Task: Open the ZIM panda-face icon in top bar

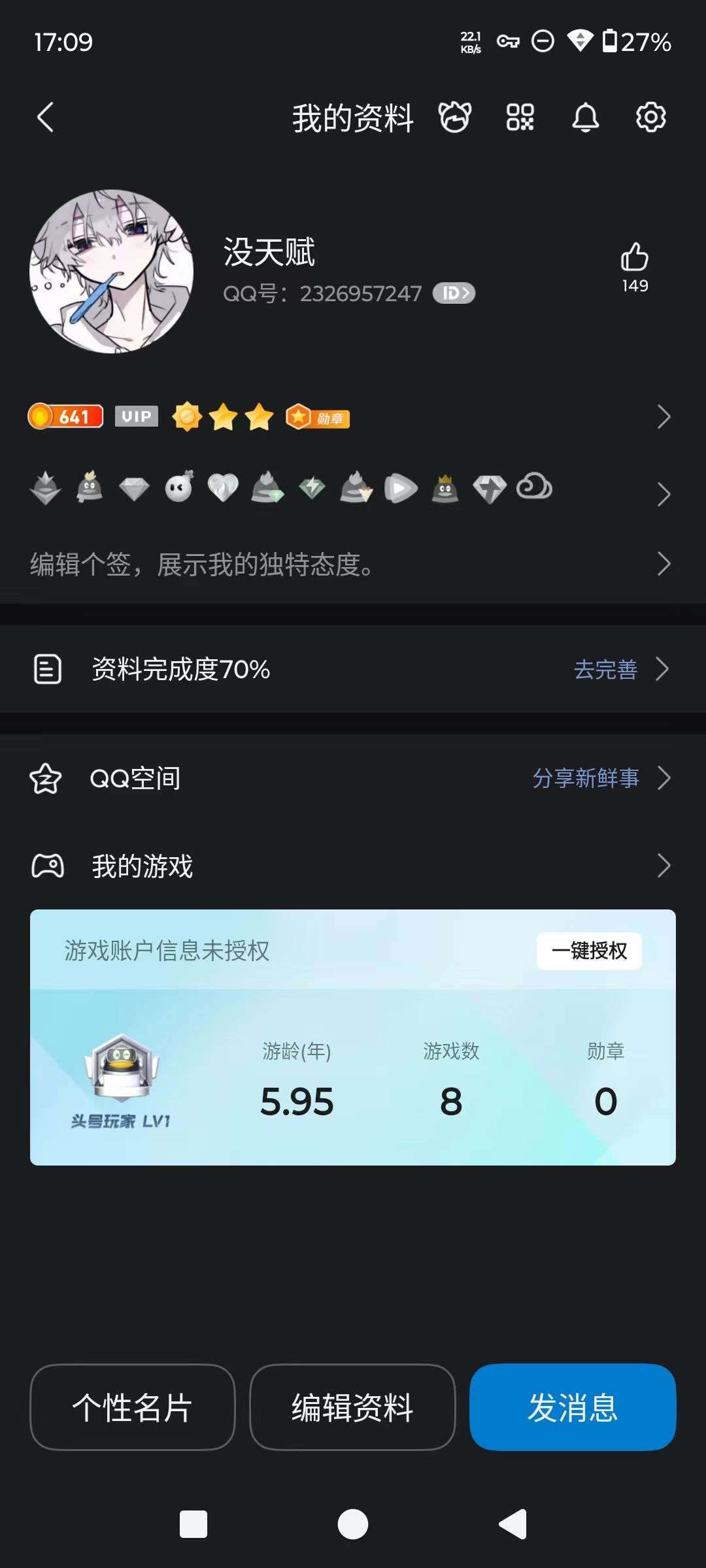Action: pyautogui.click(x=456, y=118)
